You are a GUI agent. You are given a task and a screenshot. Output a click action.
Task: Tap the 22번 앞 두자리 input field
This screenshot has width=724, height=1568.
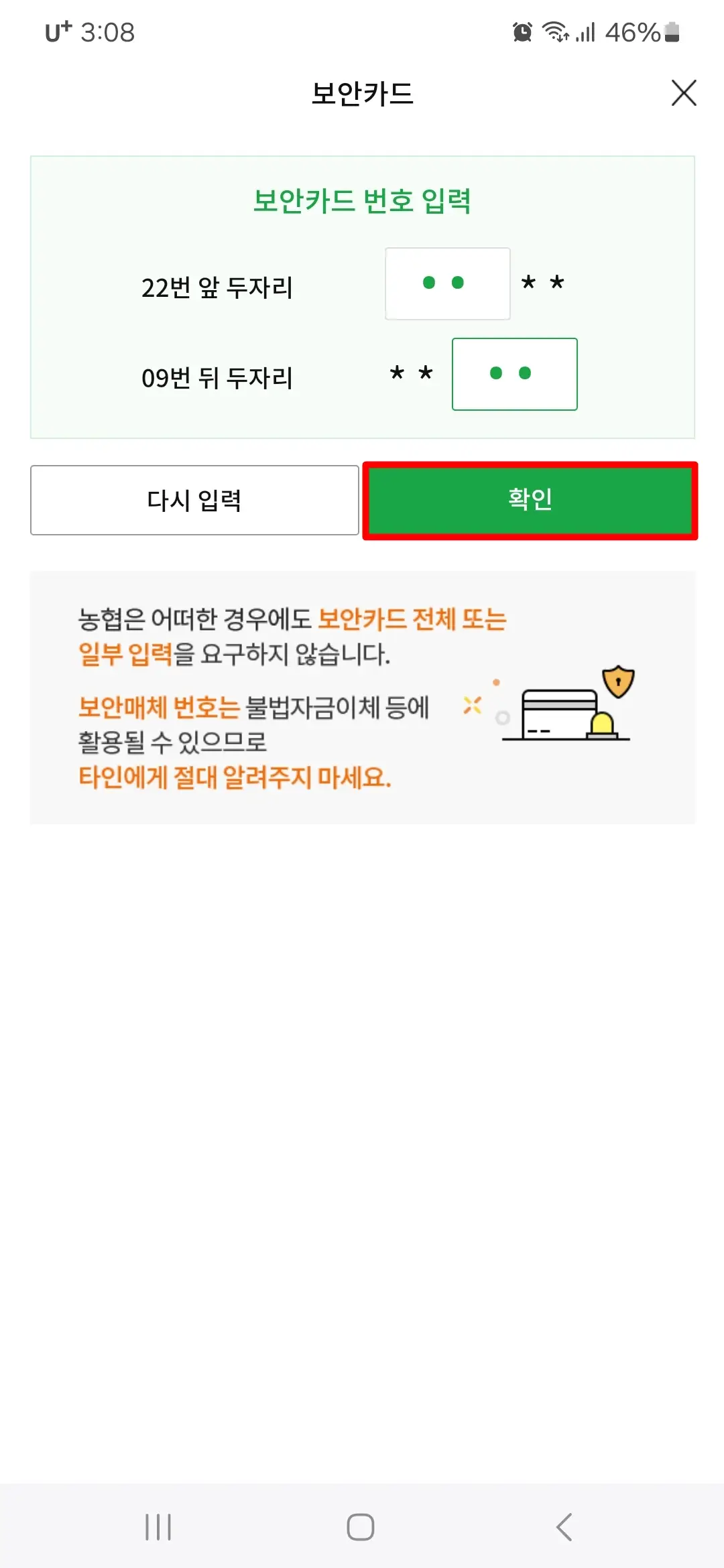447,283
